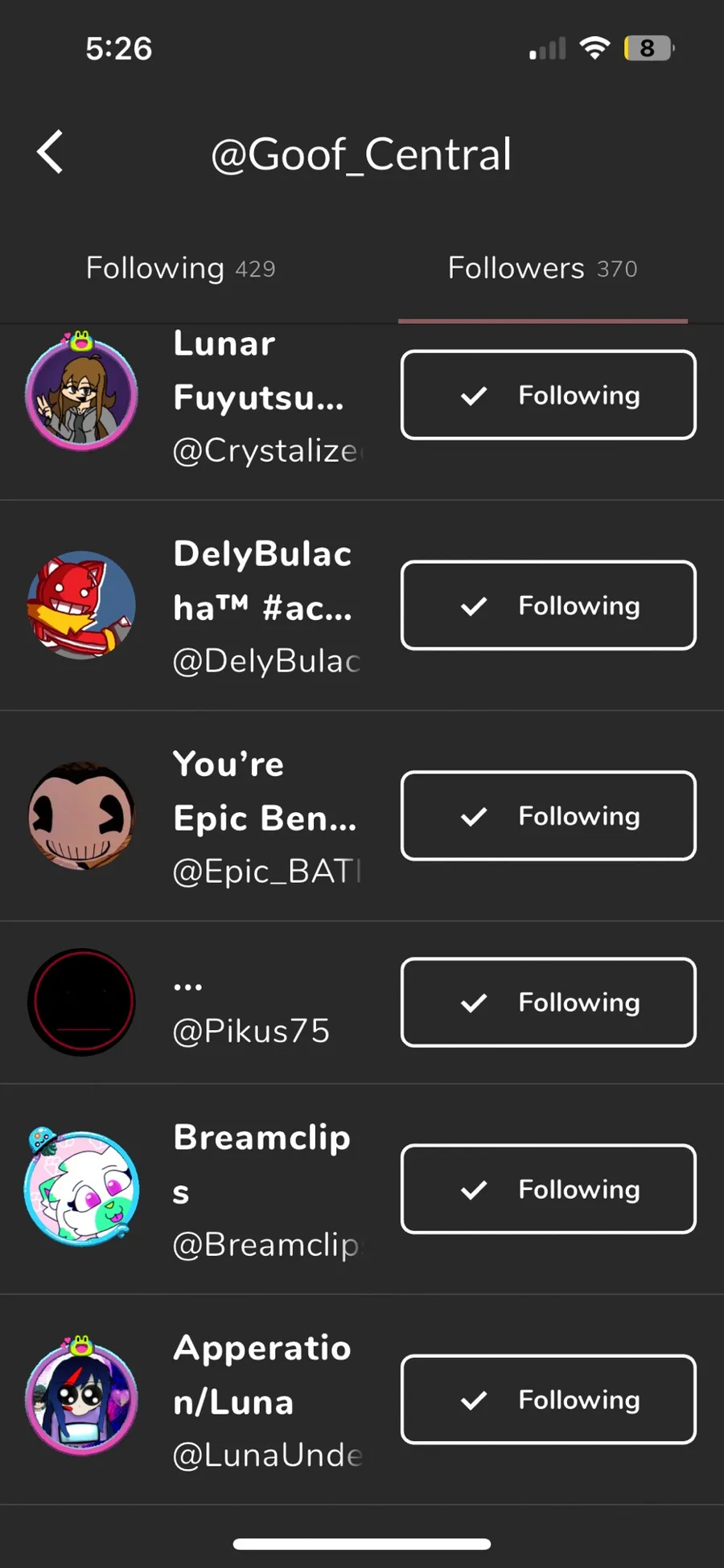724x1568 pixels.
Task: Select the Followers 370 tab
Action: (542, 269)
